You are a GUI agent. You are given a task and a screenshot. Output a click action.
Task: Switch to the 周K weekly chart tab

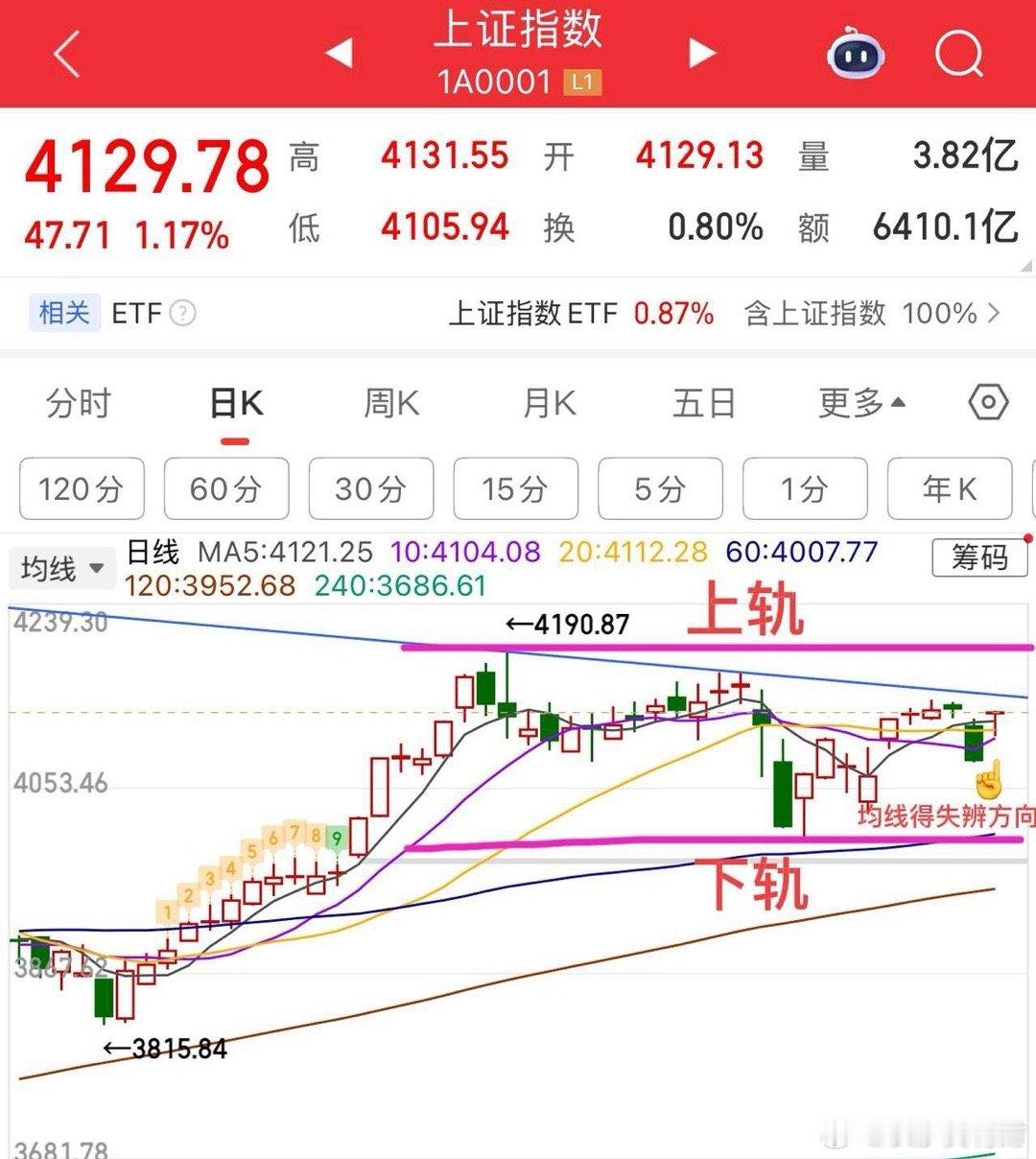388,403
